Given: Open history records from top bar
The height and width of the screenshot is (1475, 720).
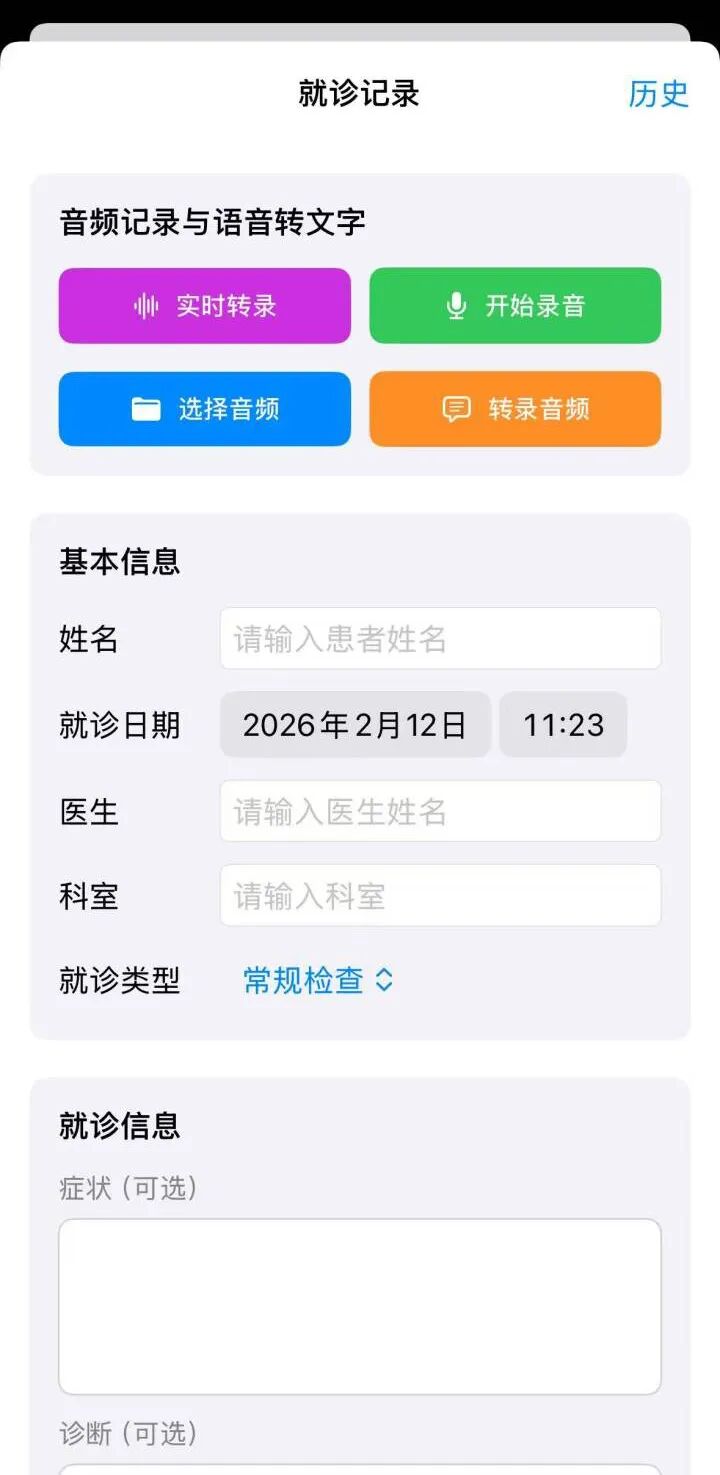Looking at the screenshot, I should coord(657,93).
